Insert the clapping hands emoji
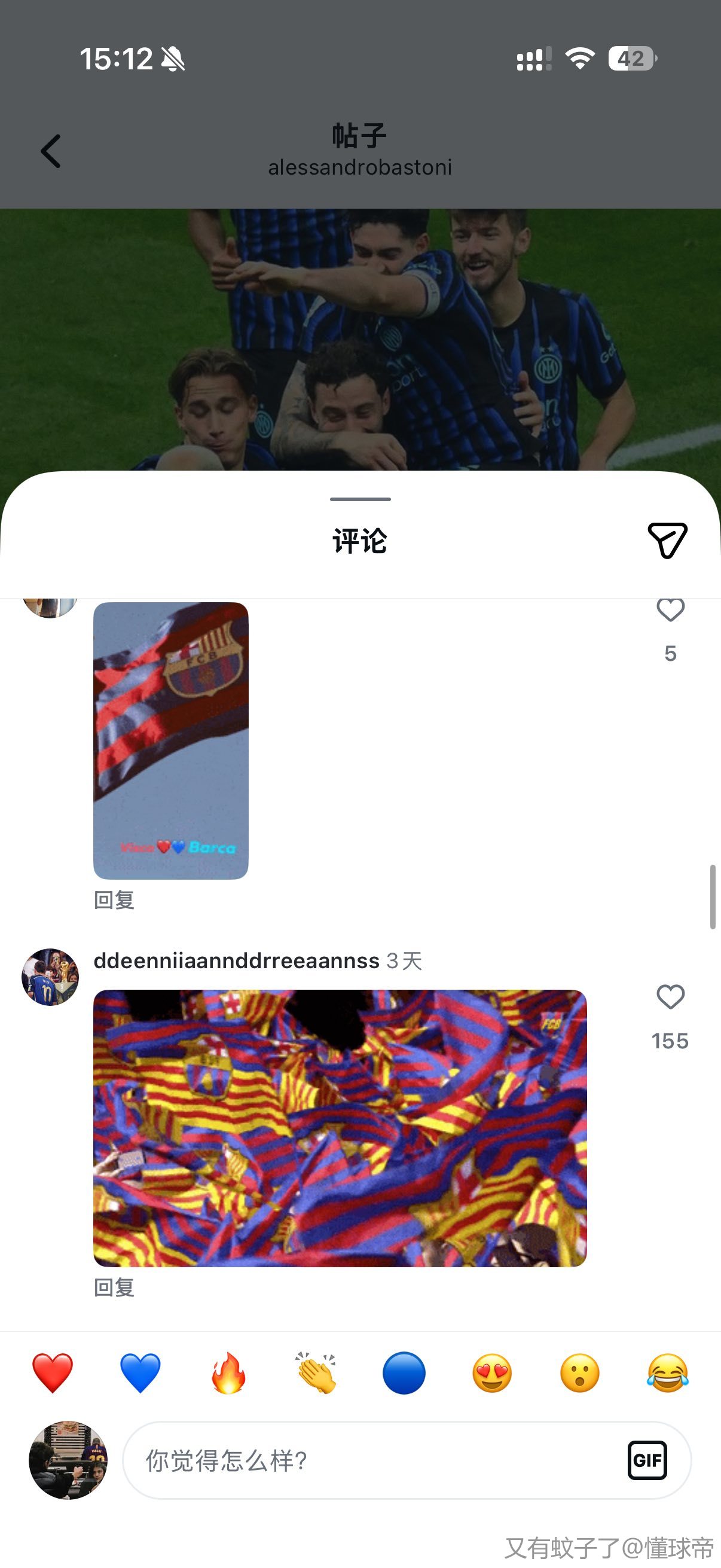The width and height of the screenshot is (721, 1568). [x=316, y=1373]
